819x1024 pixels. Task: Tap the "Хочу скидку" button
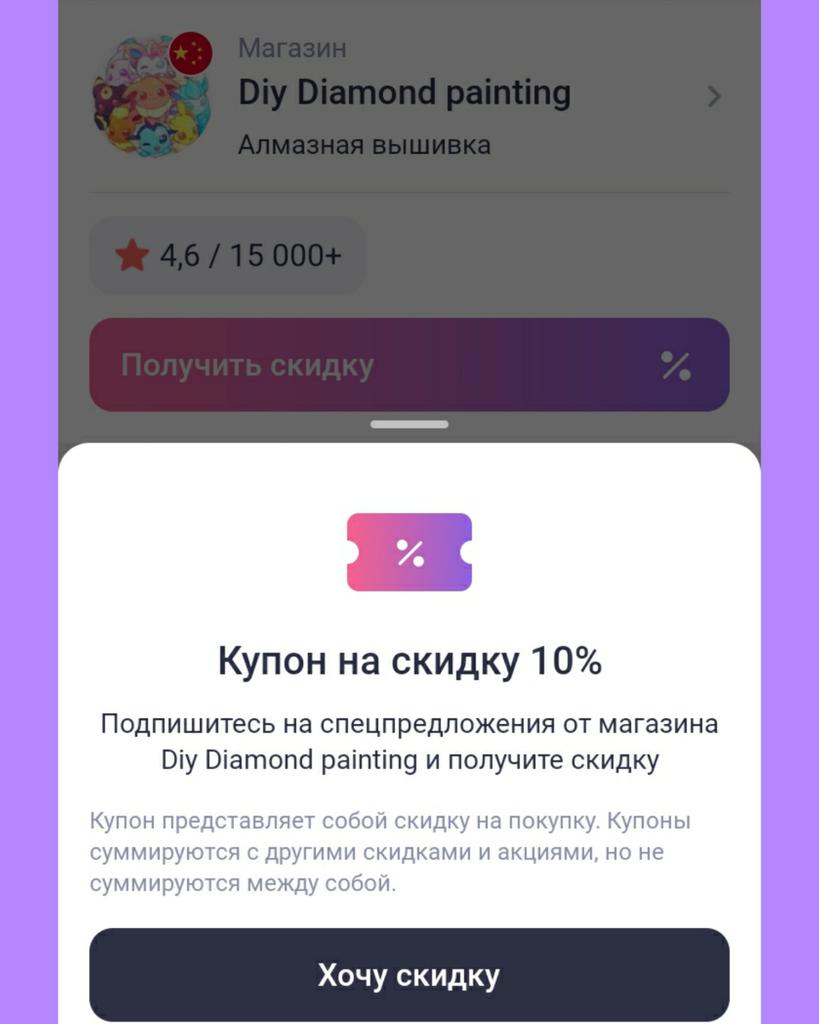click(409, 974)
